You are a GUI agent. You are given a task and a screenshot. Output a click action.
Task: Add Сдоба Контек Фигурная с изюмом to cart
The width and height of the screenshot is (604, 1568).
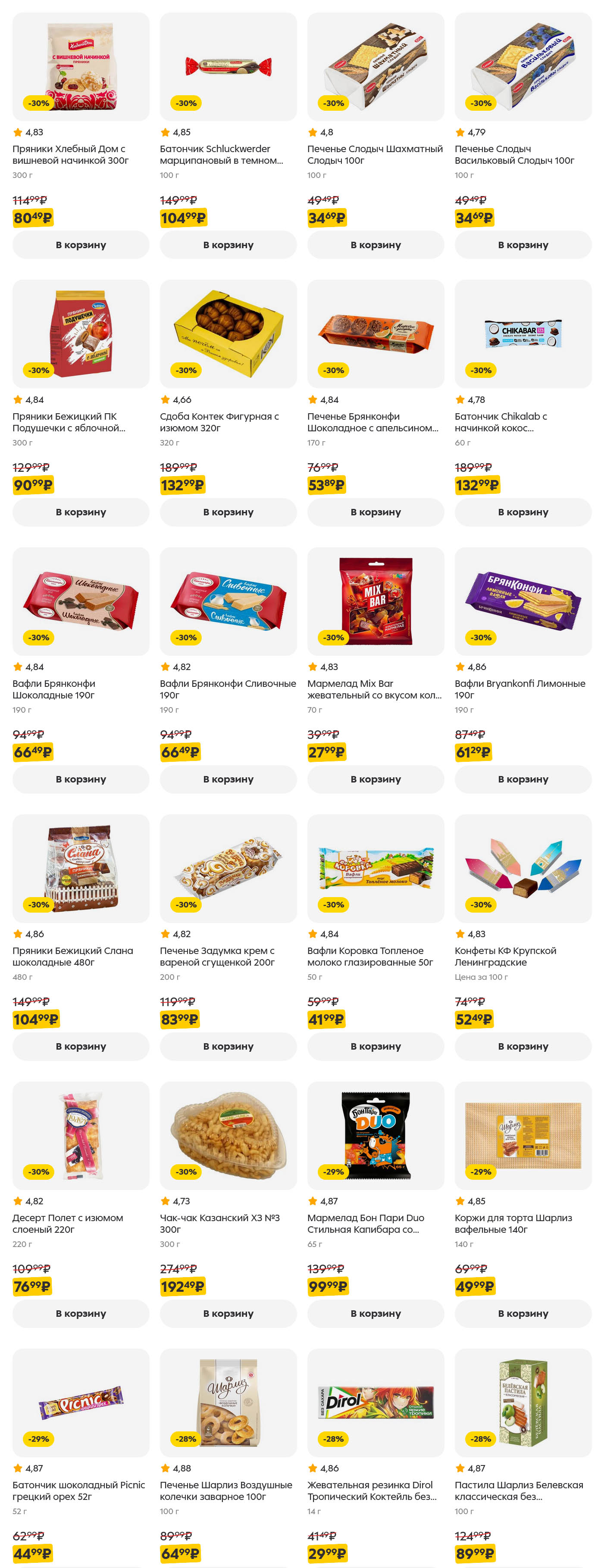[x=228, y=512]
